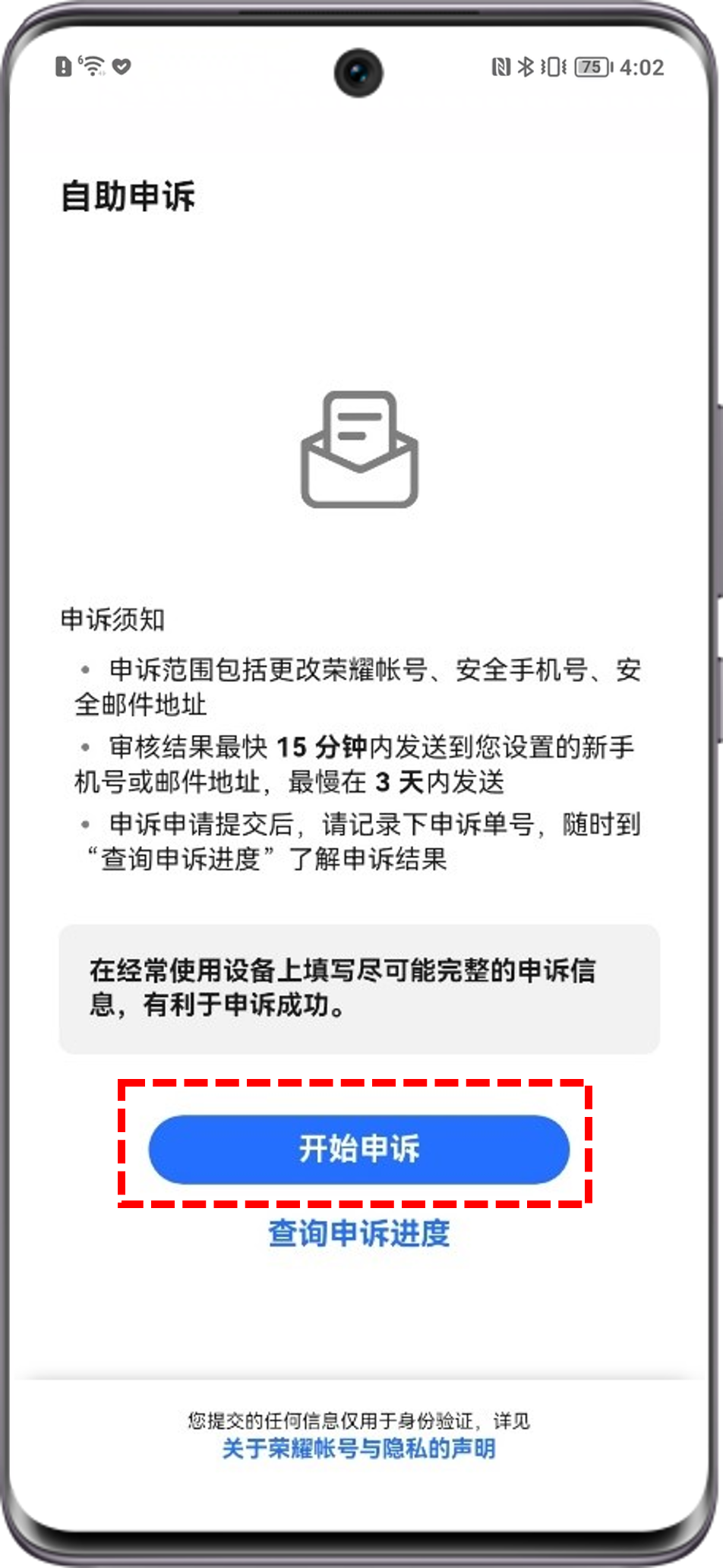The image size is (723, 1568).
Task: Open 关于荣耀帐号与隐私的声明 link
Action: pos(358,1448)
